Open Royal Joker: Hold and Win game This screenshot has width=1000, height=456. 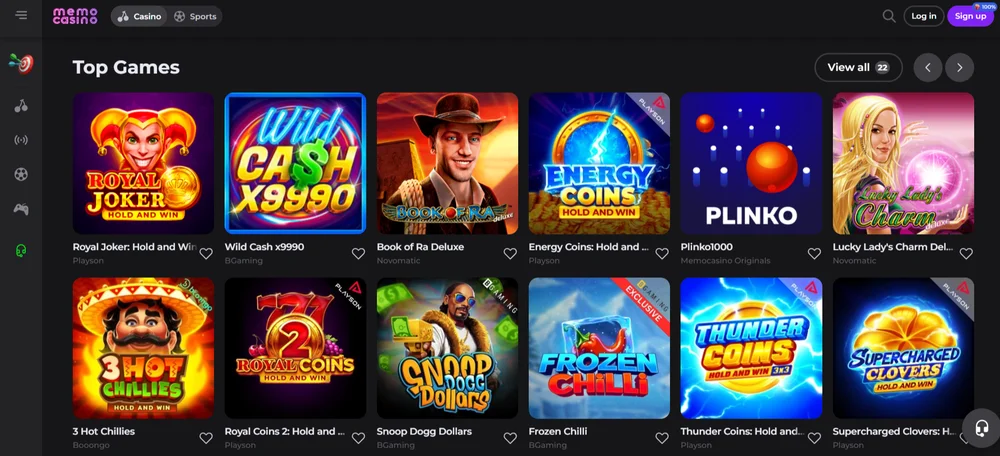point(143,163)
